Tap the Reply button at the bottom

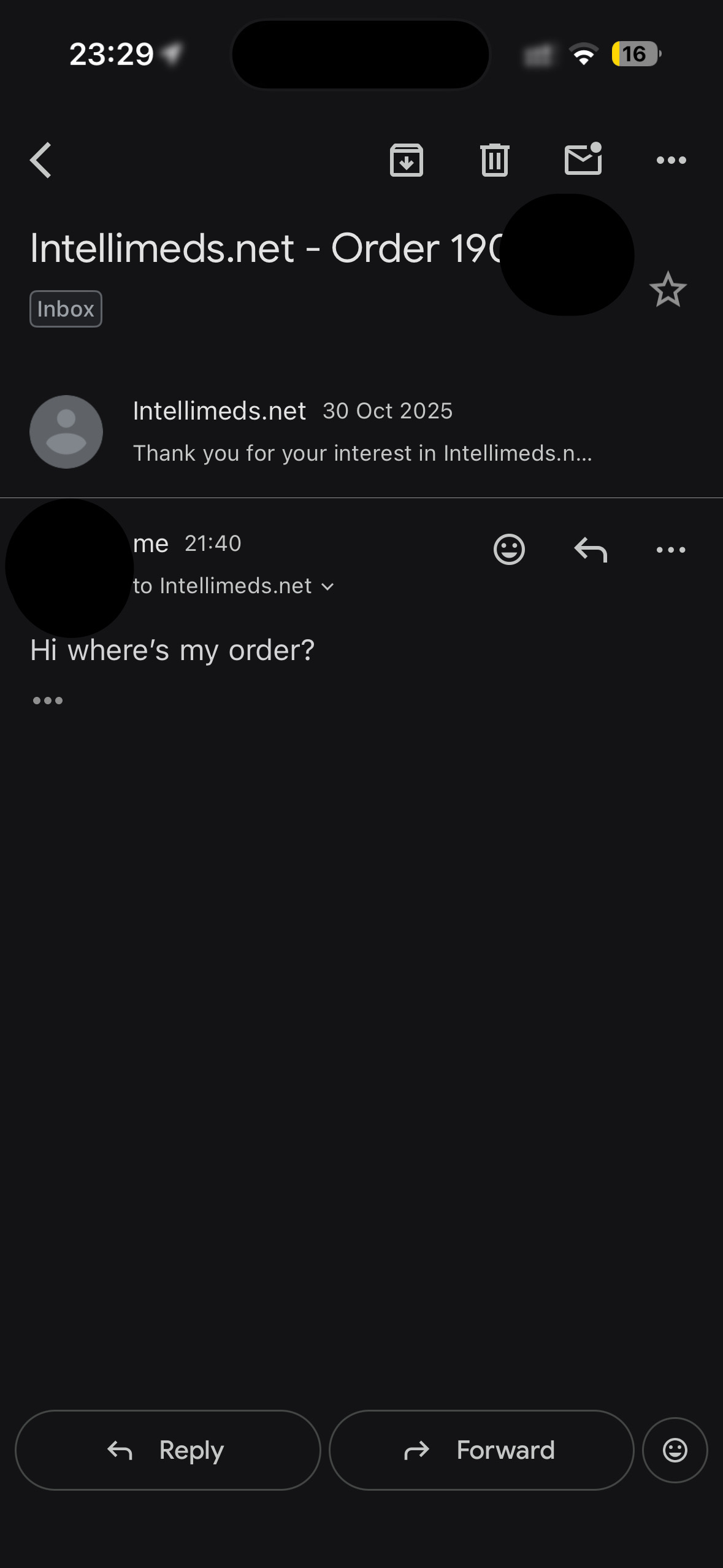[167, 1450]
